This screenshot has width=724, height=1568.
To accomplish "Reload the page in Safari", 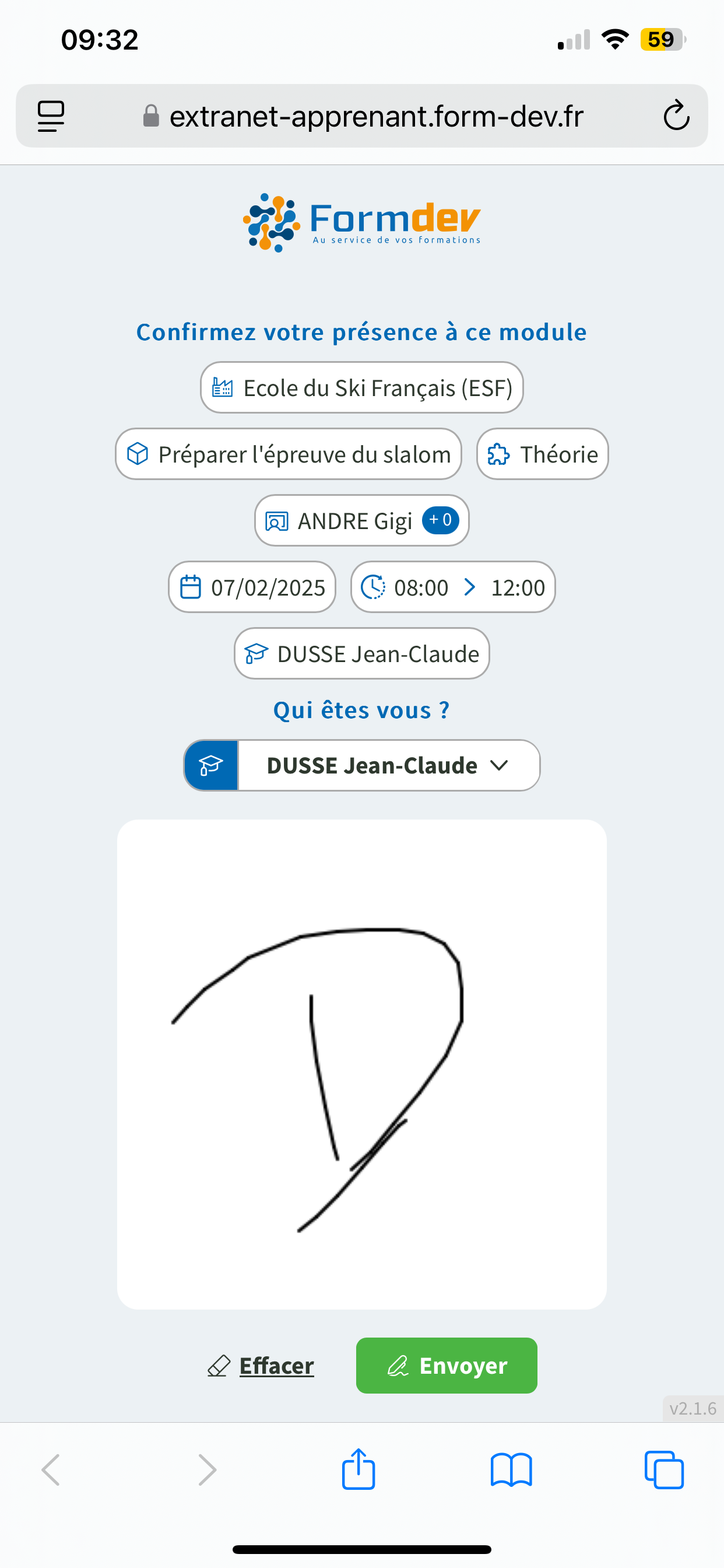I will click(x=676, y=116).
